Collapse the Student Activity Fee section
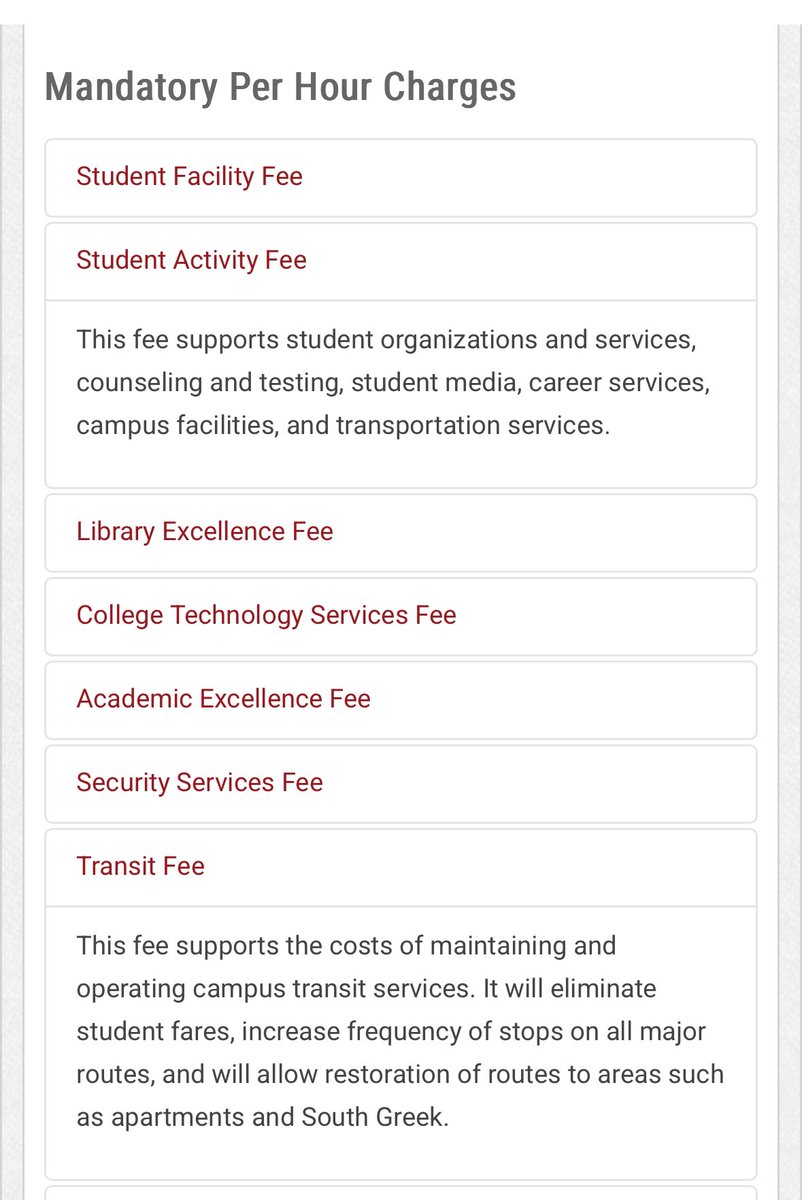 click(191, 261)
